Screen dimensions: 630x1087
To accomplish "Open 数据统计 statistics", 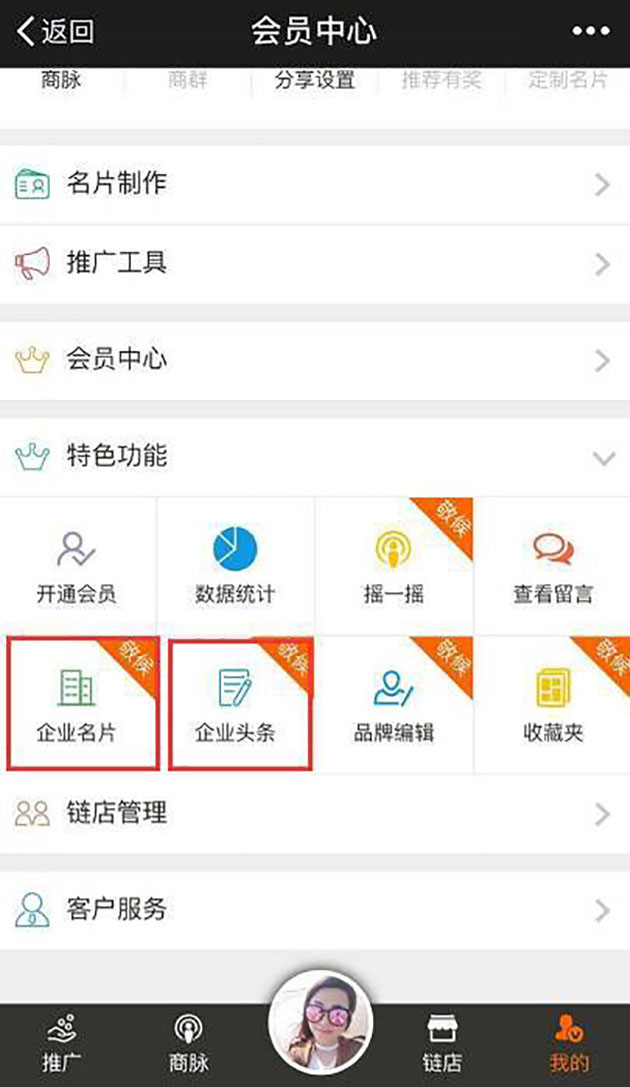I will click(x=235, y=567).
